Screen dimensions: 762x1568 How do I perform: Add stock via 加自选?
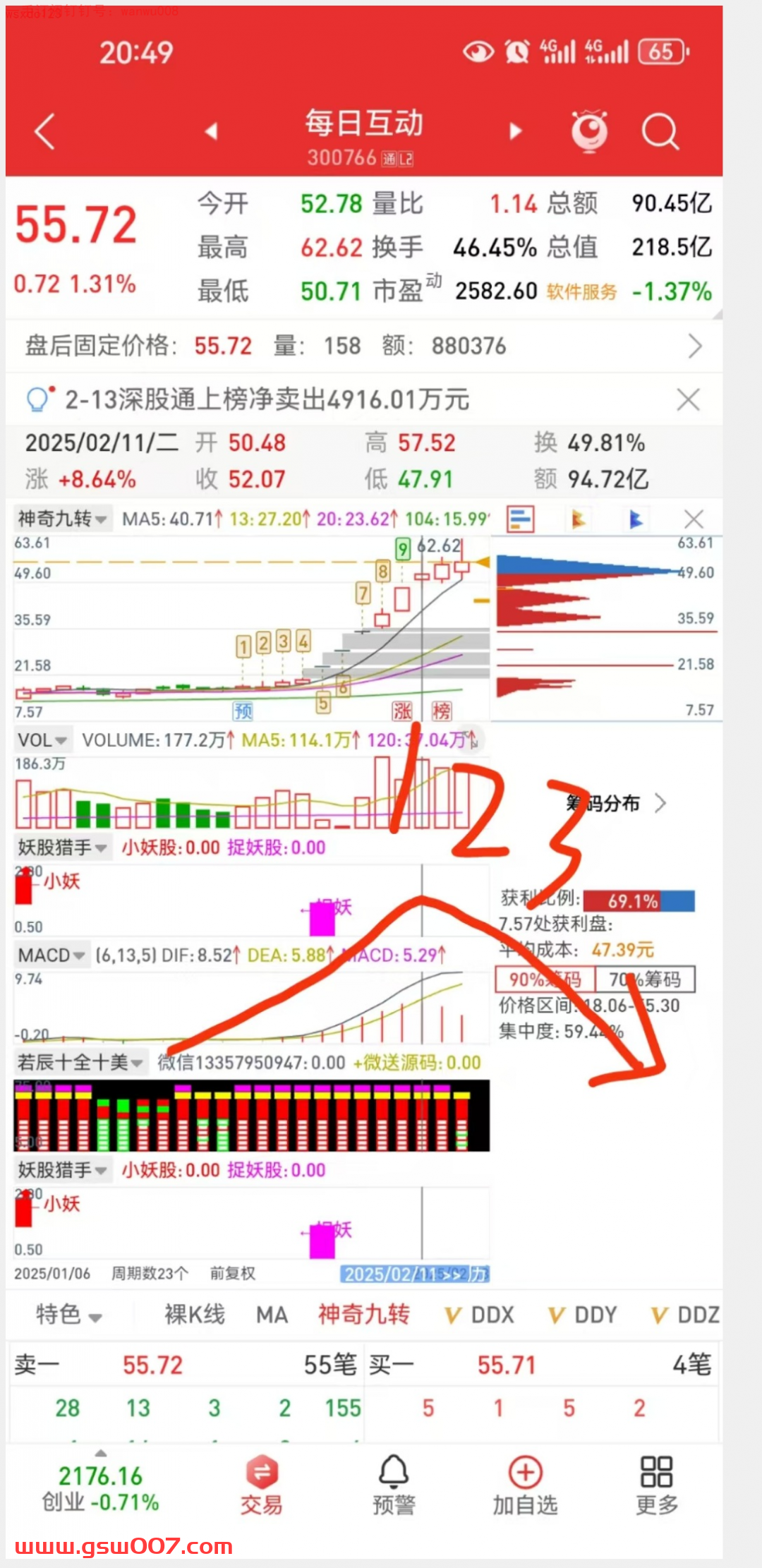point(525,1485)
